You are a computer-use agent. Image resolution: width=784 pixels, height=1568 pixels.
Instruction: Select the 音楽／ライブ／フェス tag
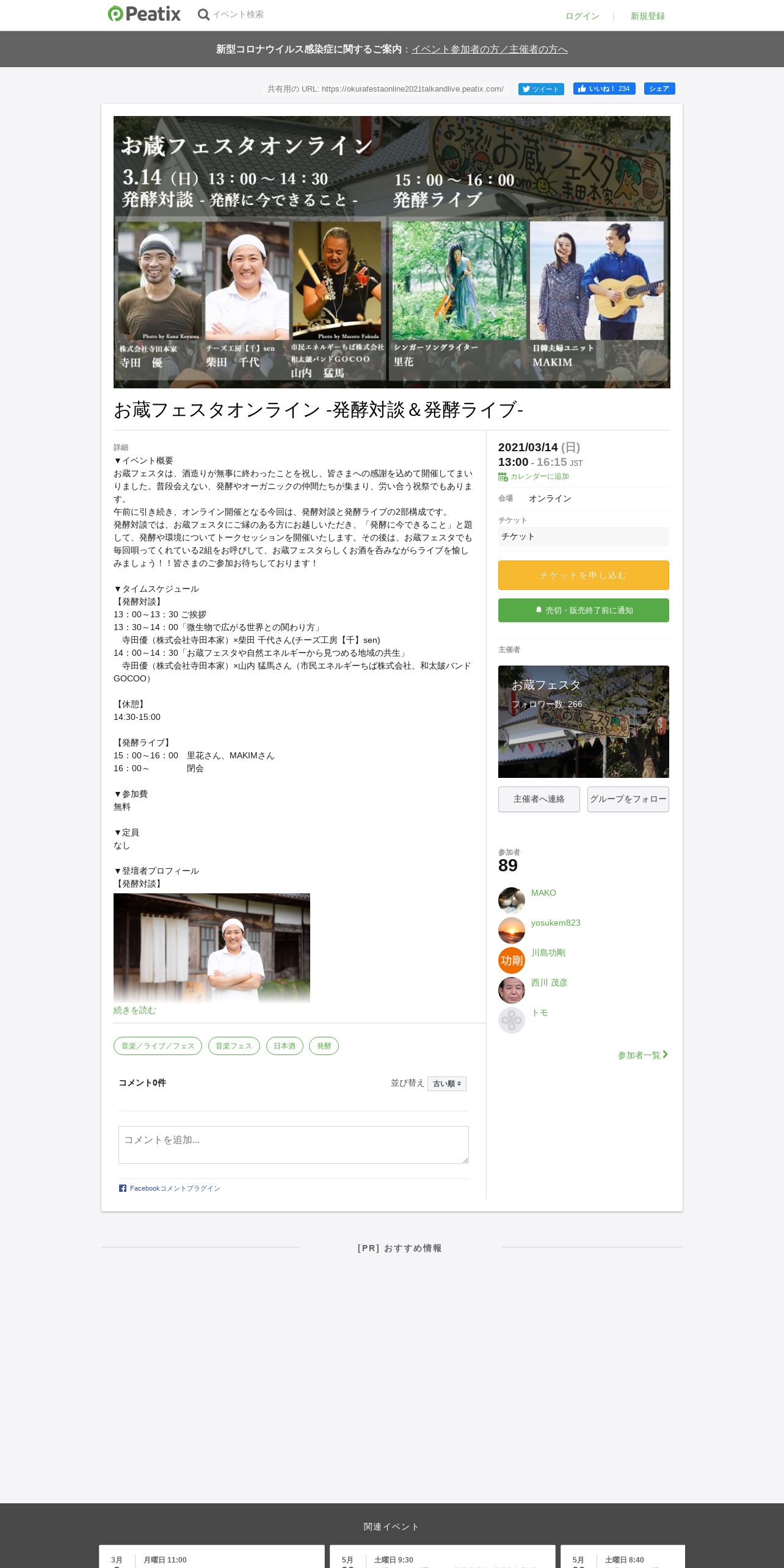158,1046
